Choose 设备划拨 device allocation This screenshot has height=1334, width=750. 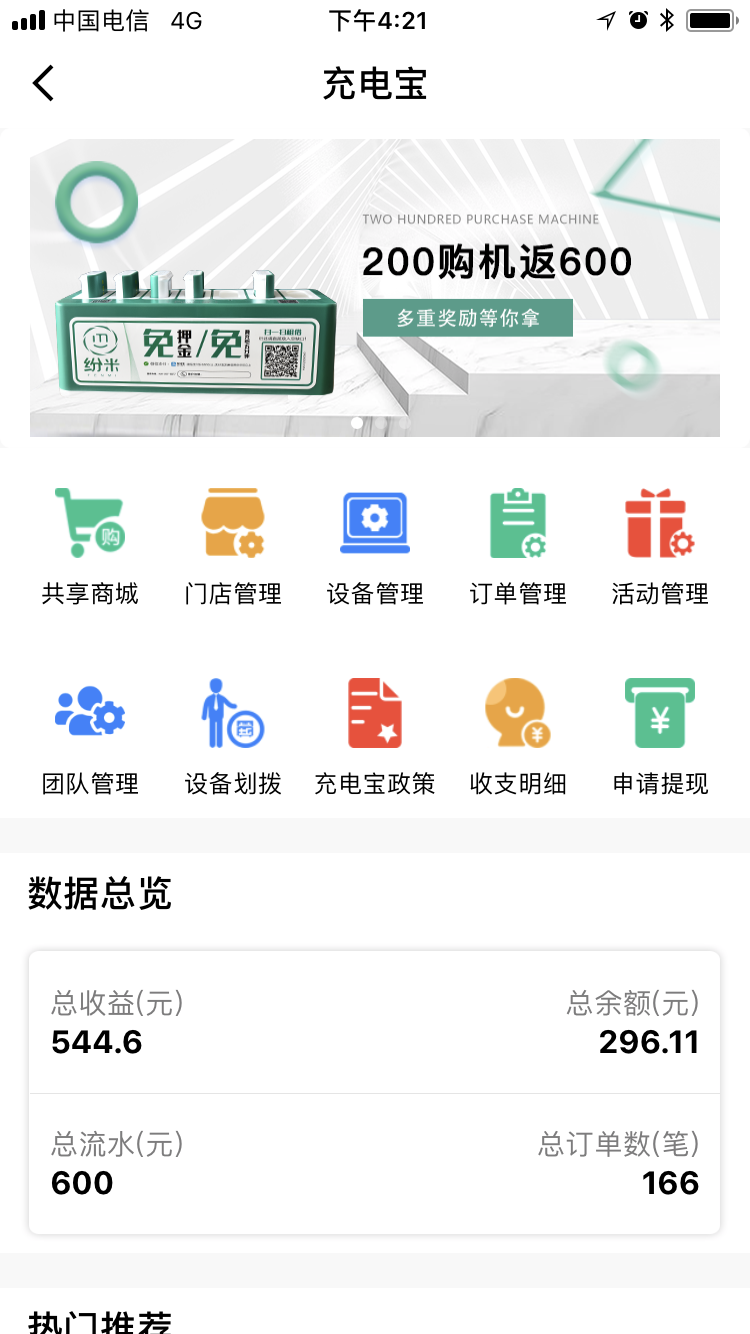[233, 737]
